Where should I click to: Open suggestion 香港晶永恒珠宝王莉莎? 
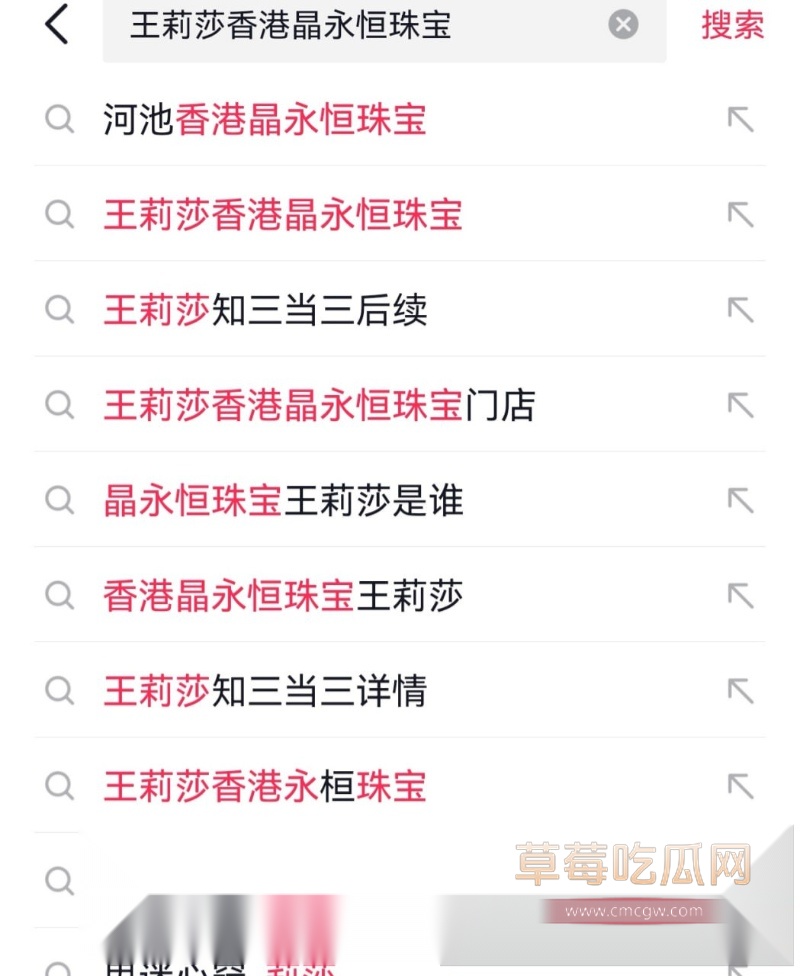click(282, 596)
